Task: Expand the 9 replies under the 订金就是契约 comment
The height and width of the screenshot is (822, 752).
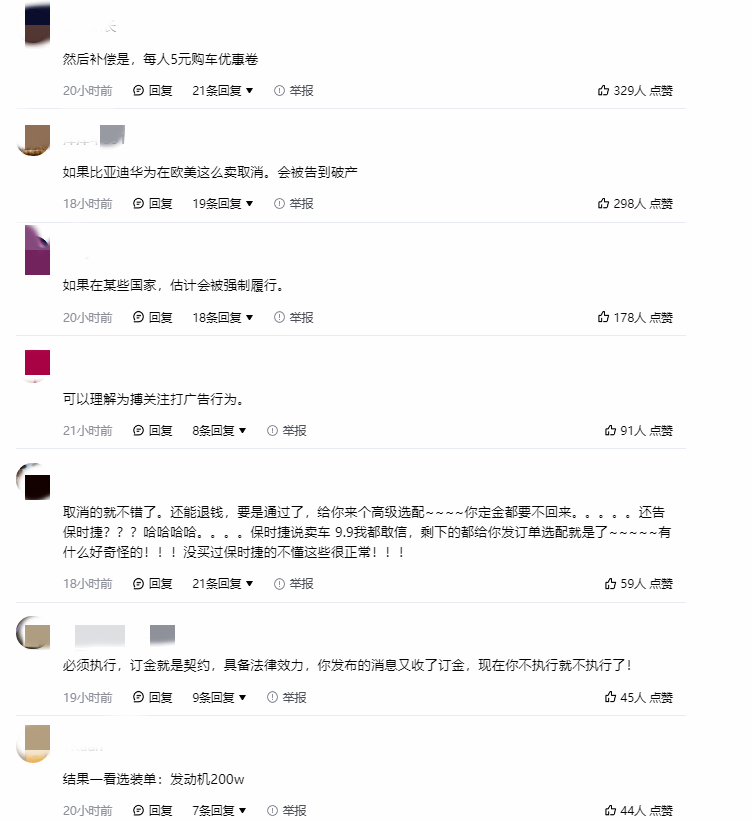Action: tap(219, 697)
